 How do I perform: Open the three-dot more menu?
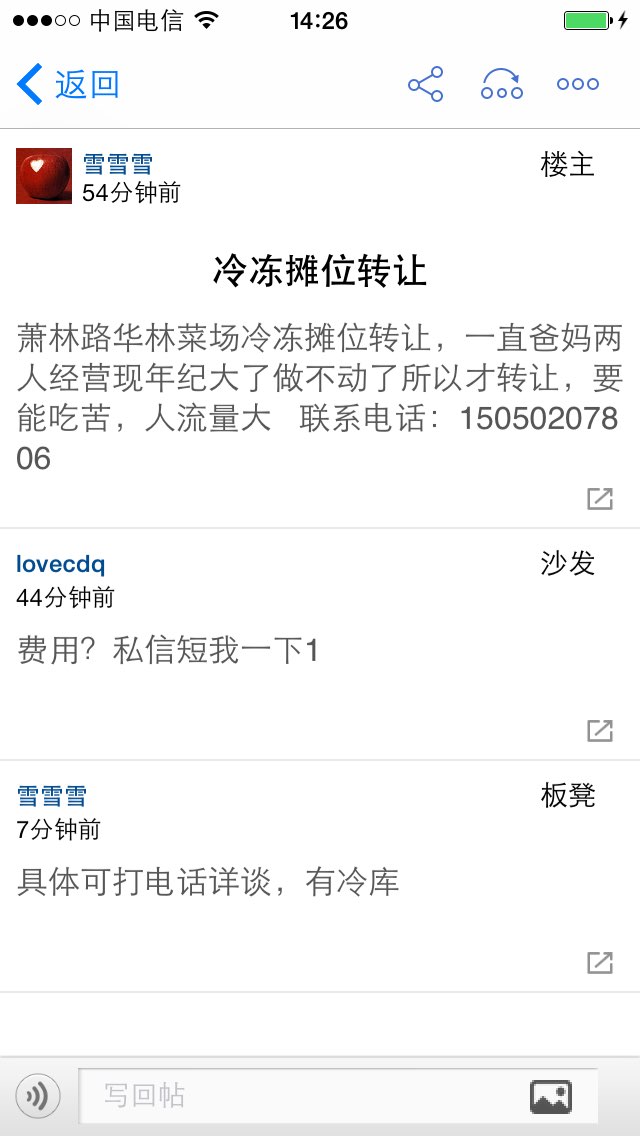coord(578,84)
